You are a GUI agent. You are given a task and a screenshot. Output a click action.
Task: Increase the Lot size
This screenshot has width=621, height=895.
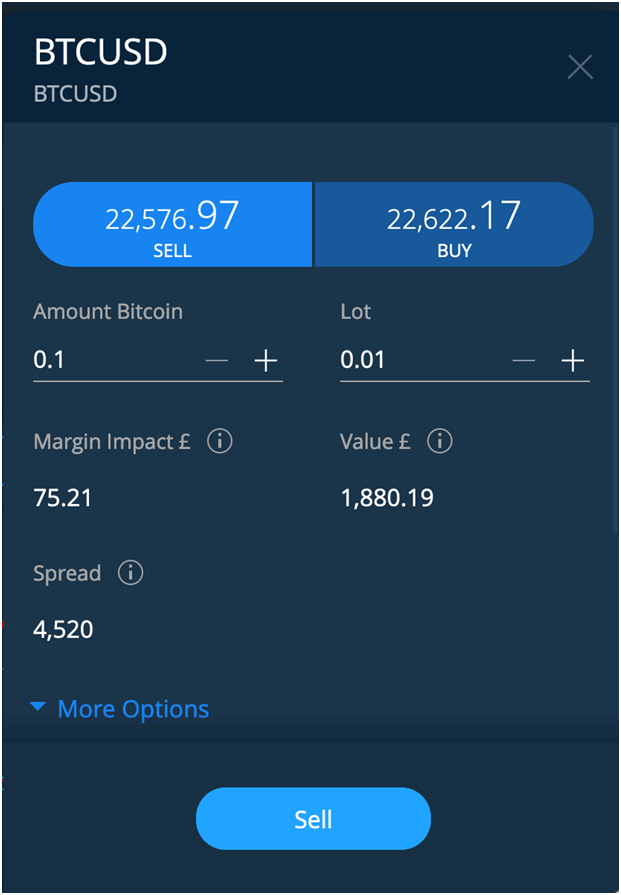click(573, 361)
